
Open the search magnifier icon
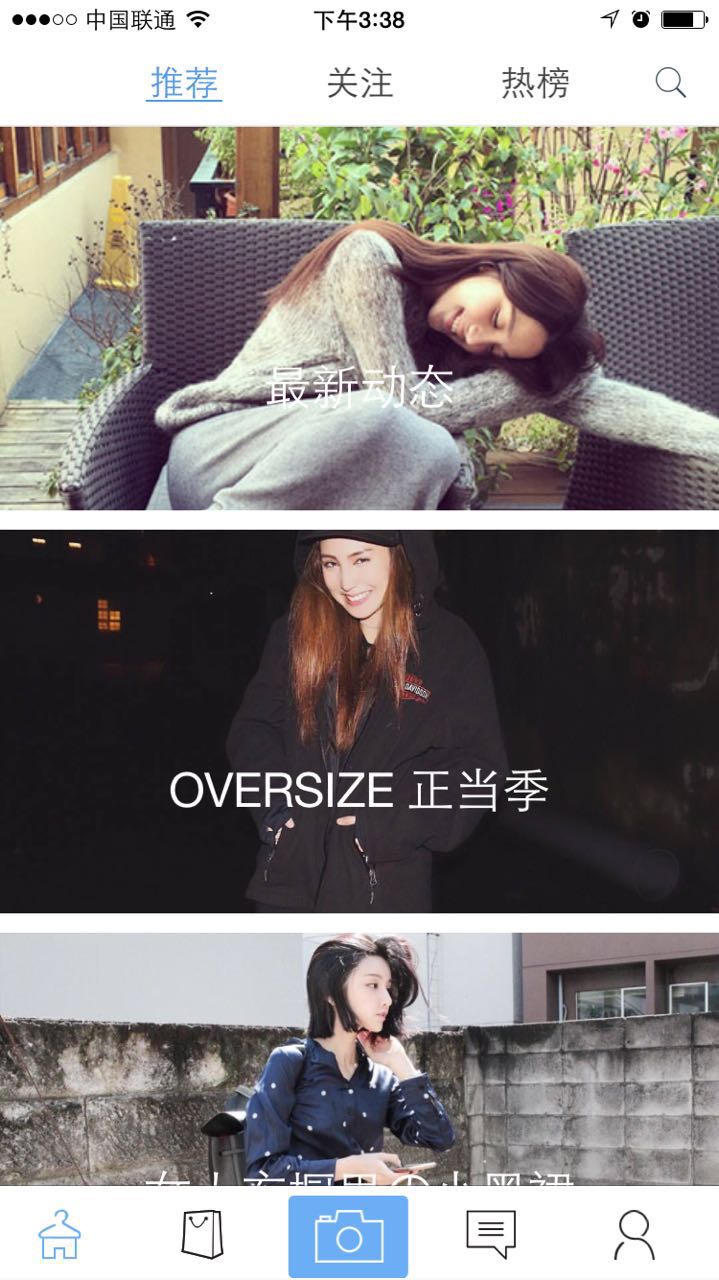point(670,82)
